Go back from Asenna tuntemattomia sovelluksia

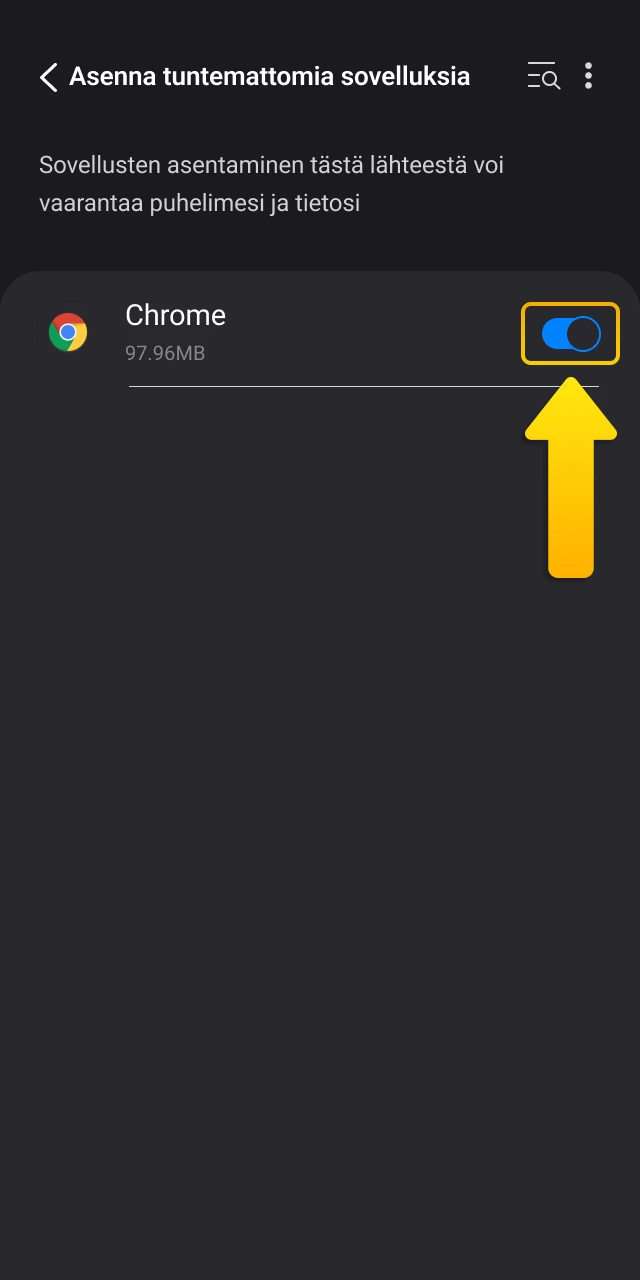pyautogui.click(x=48, y=77)
